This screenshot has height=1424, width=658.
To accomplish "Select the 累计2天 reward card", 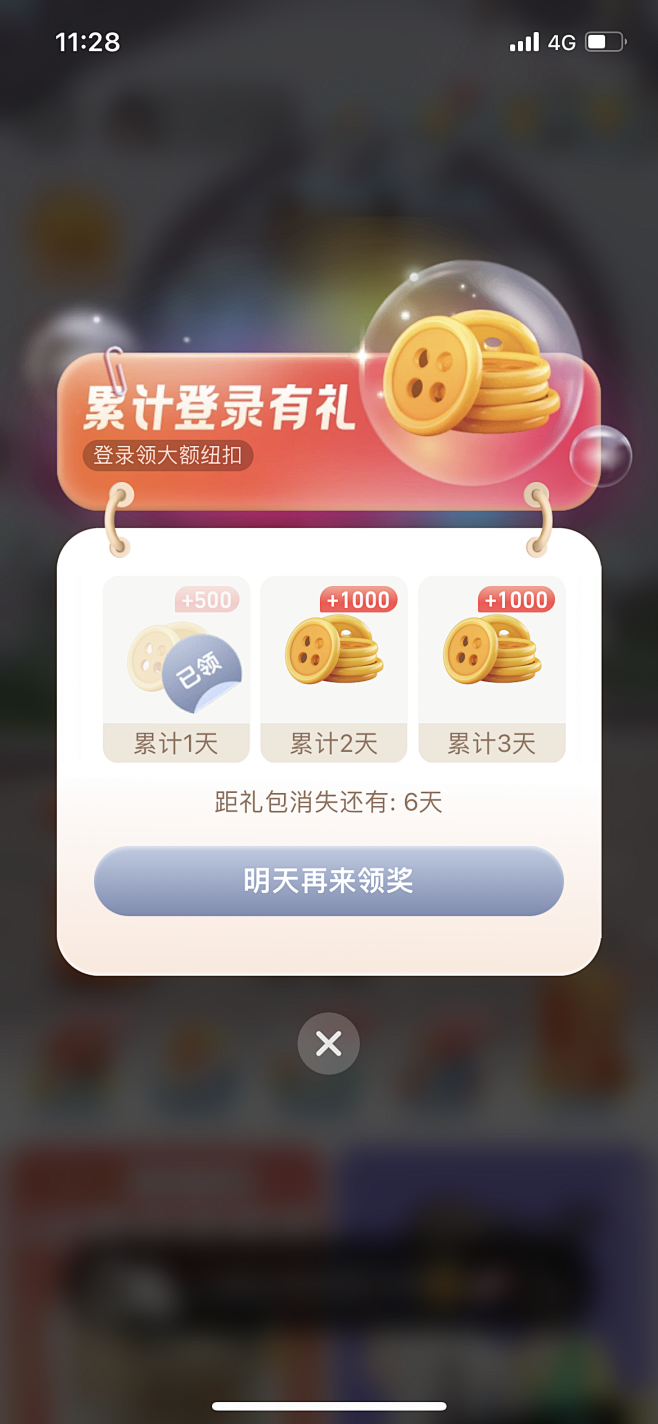I will tap(334, 669).
